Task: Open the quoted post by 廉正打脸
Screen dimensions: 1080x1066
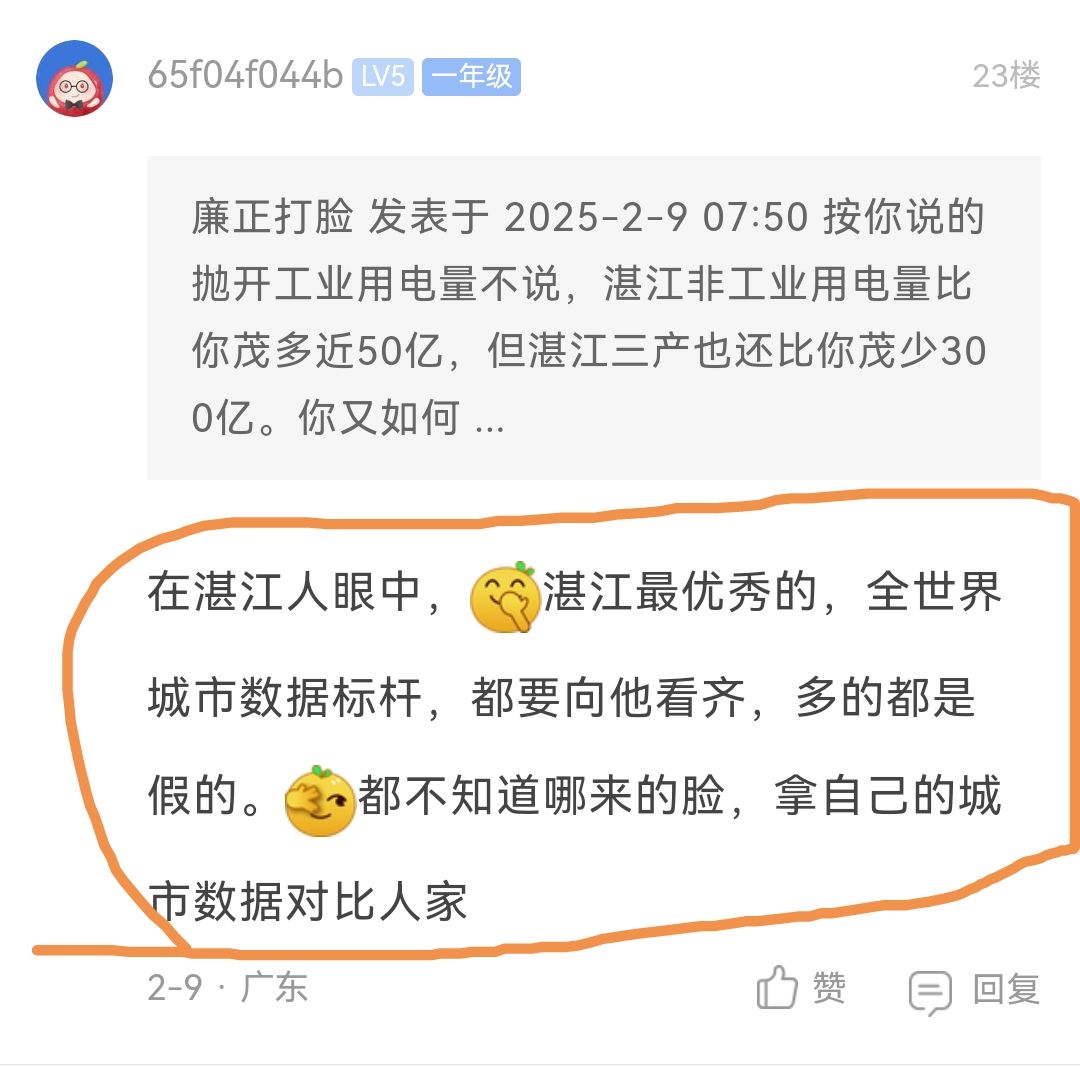Action: 592,317
